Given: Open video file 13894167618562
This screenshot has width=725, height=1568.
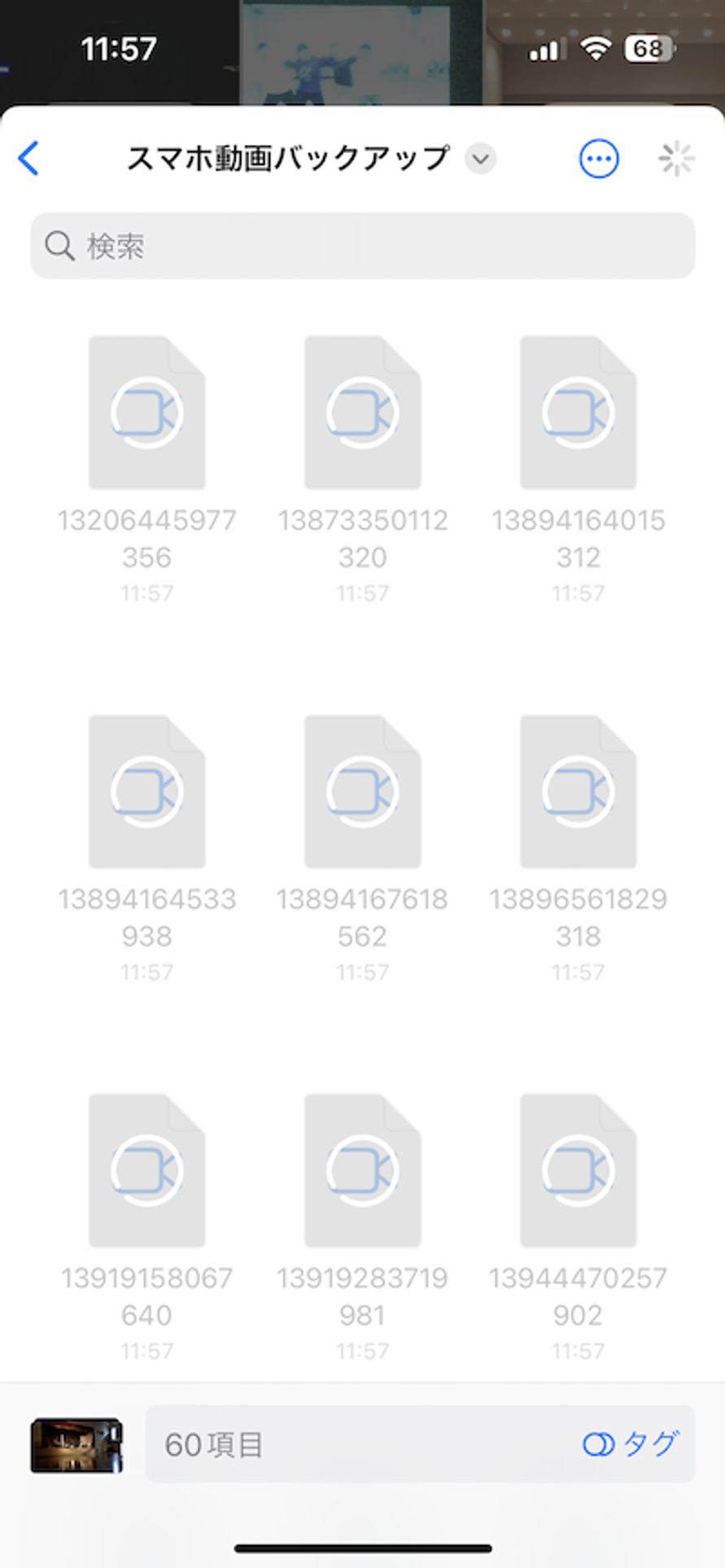Looking at the screenshot, I should pyautogui.click(x=363, y=792).
